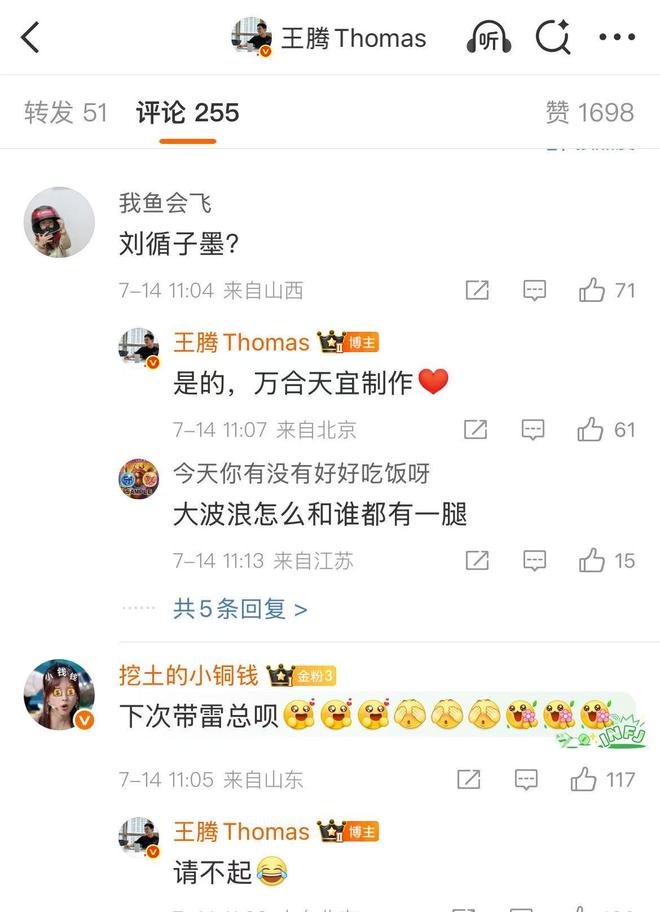The height and width of the screenshot is (912, 660).
Task: Switch to the 赞 1698 tab
Action: (x=589, y=112)
